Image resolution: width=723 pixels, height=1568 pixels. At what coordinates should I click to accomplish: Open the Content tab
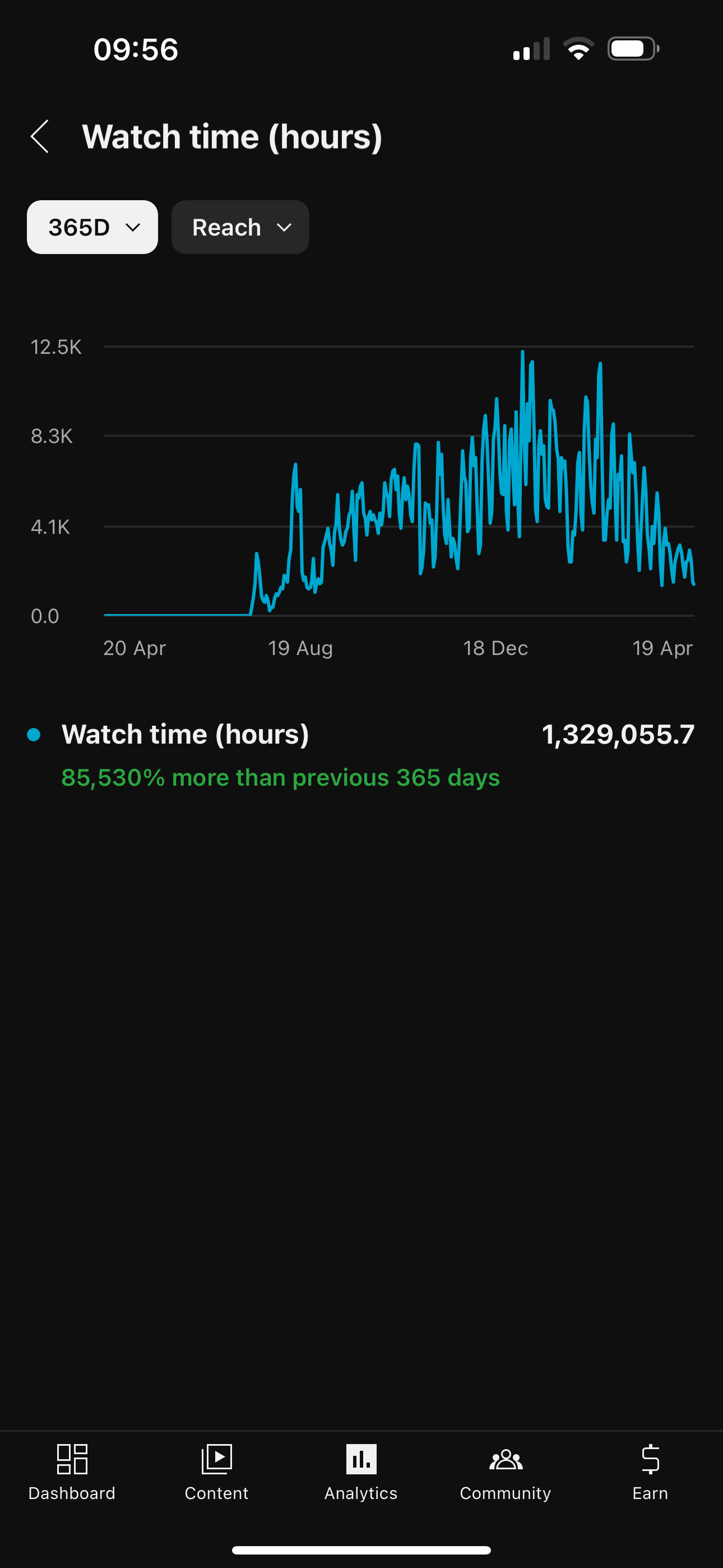point(217,1473)
